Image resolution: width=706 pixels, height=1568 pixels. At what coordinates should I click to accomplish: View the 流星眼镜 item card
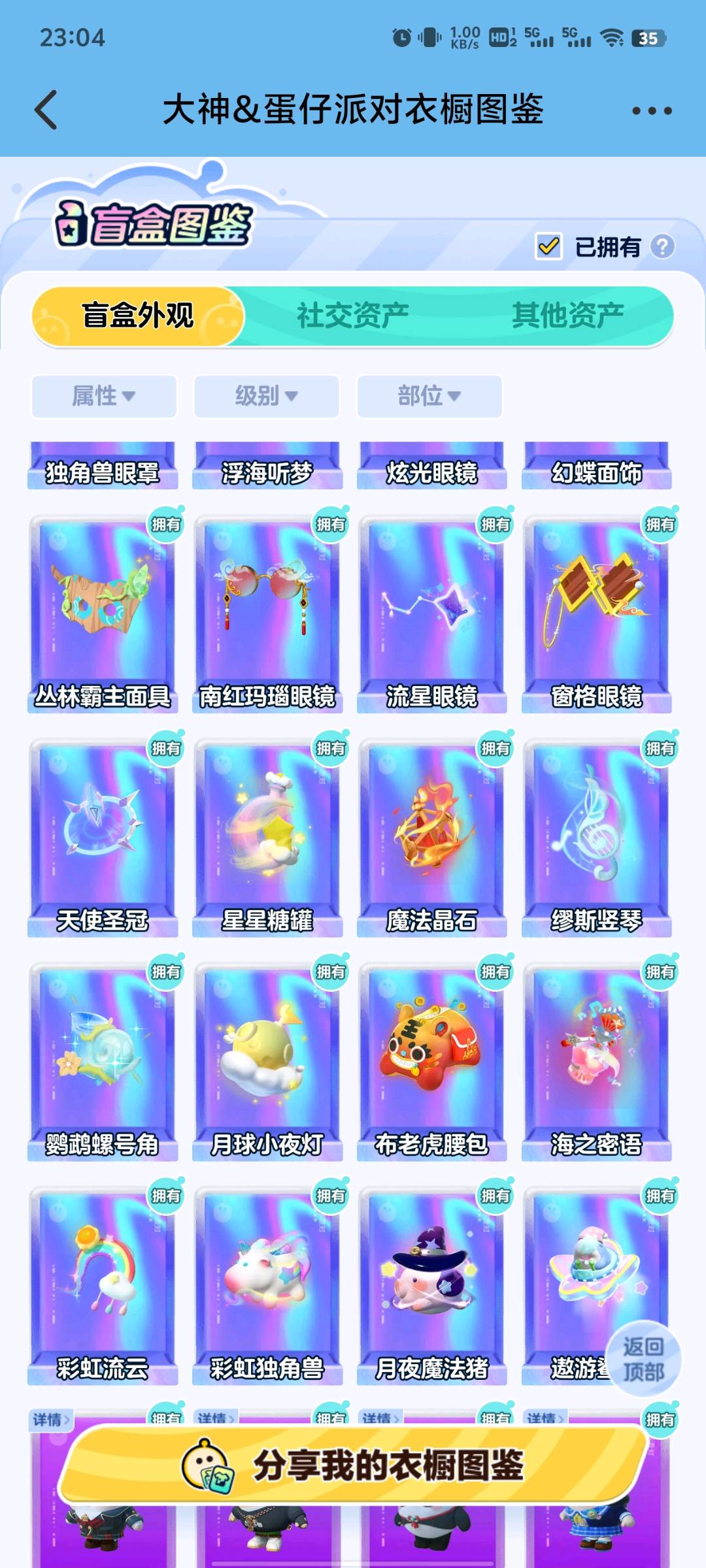pyautogui.click(x=432, y=611)
